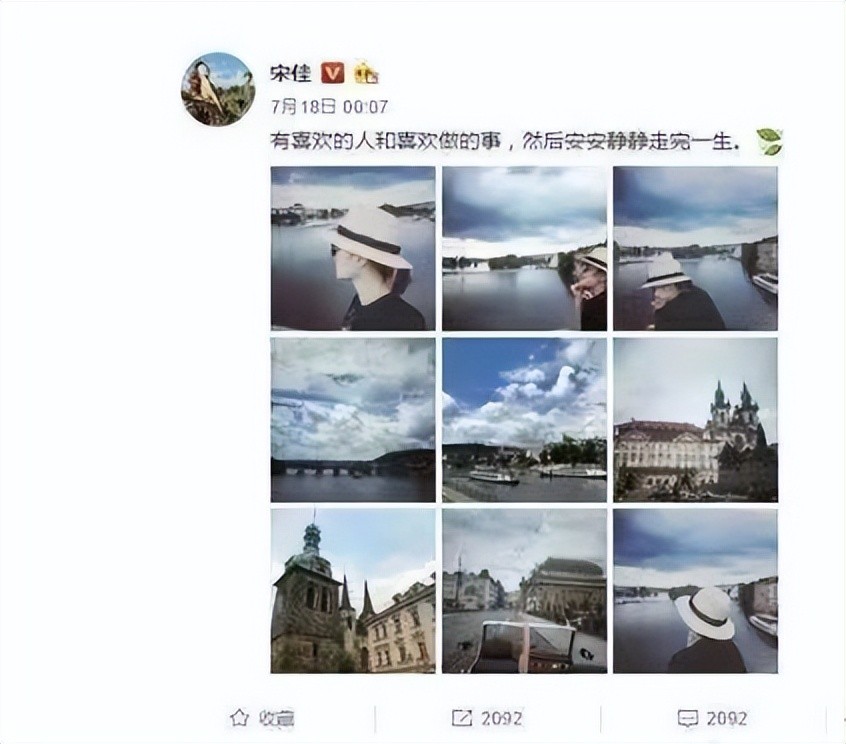The height and width of the screenshot is (744, 846).
Task: Open photo of twin-spired church
Action: pyautogui.click(x=695, y=419)
